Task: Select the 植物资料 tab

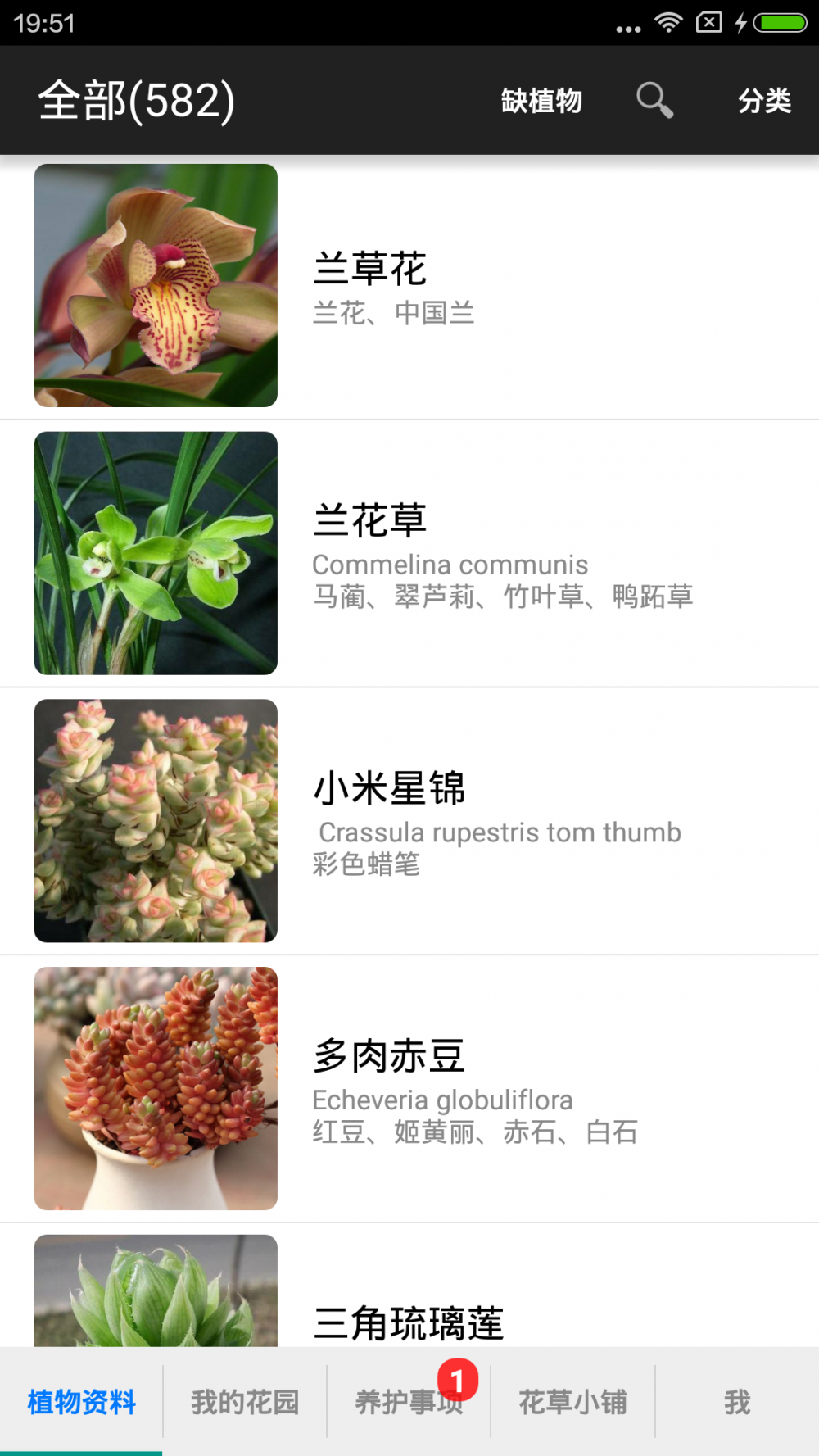Action: (x=81, y=1402)
